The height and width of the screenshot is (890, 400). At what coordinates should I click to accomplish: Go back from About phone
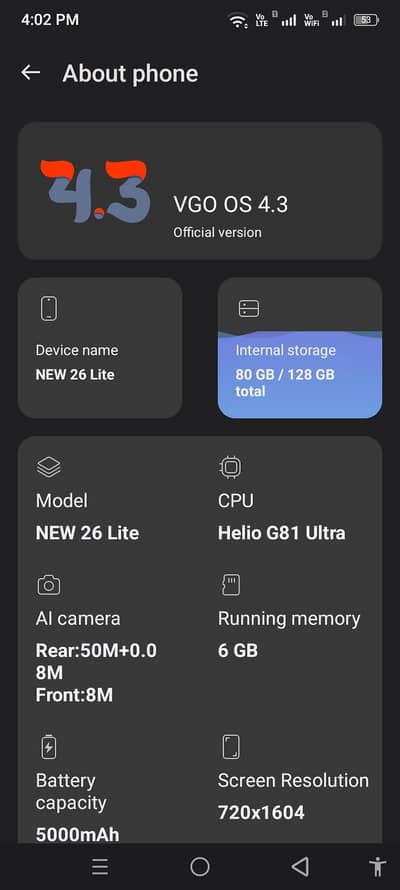tap(31, 73)
